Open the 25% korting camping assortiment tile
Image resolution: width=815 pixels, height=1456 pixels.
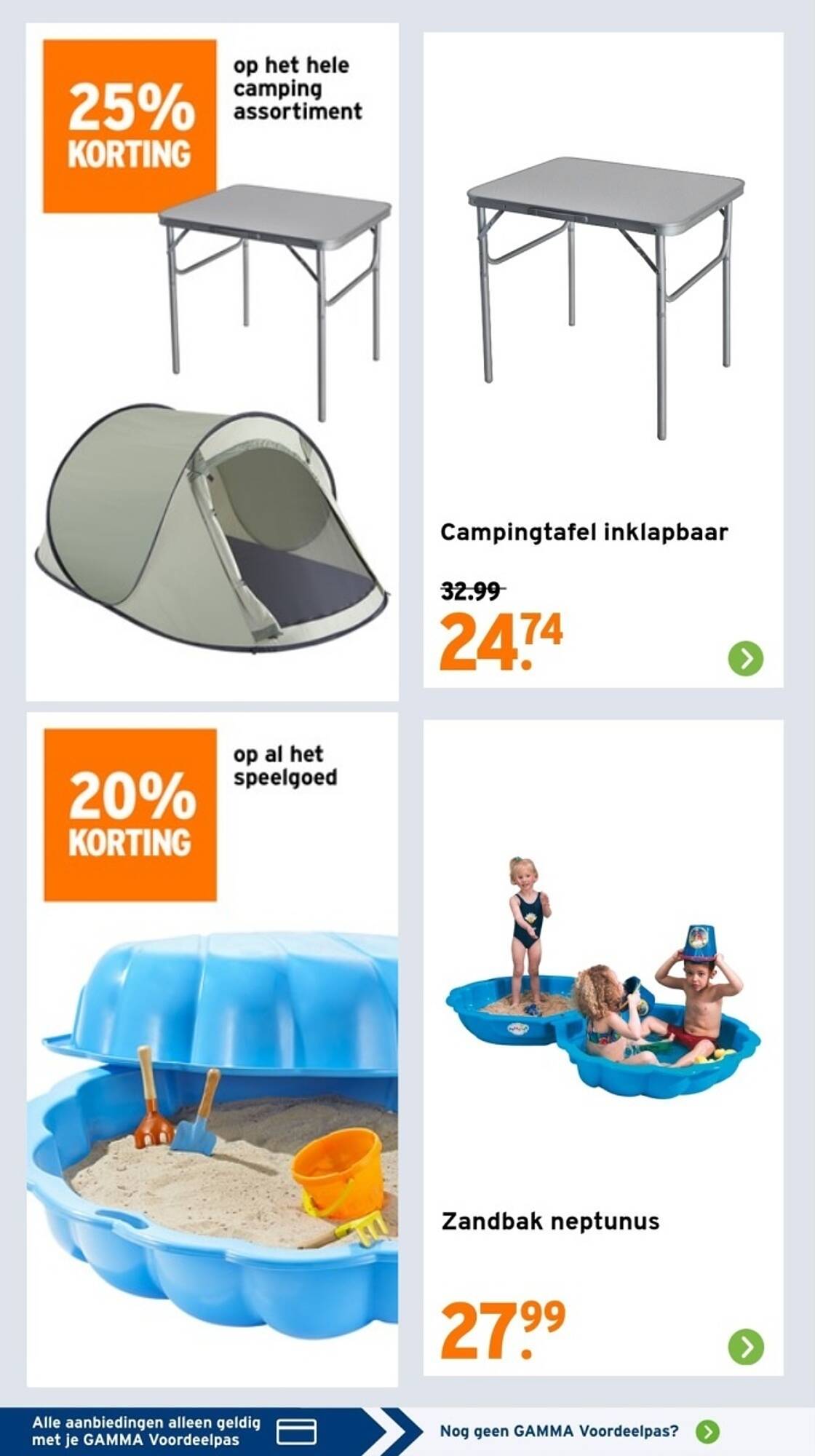[x=212, y=362]
